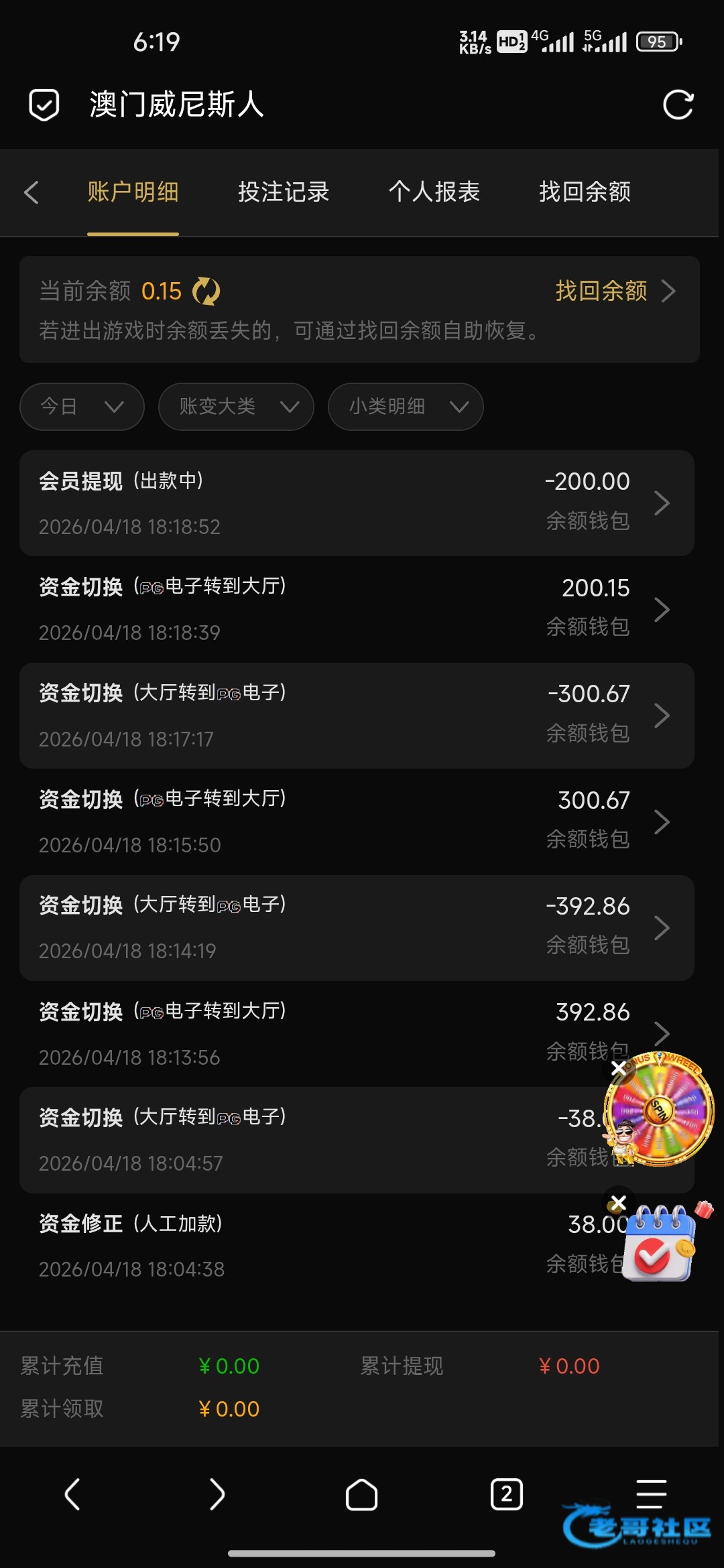This screenshot has width=724, height=1568.
Task: View the -392.86 transfer record details
Action: (357, 928)
